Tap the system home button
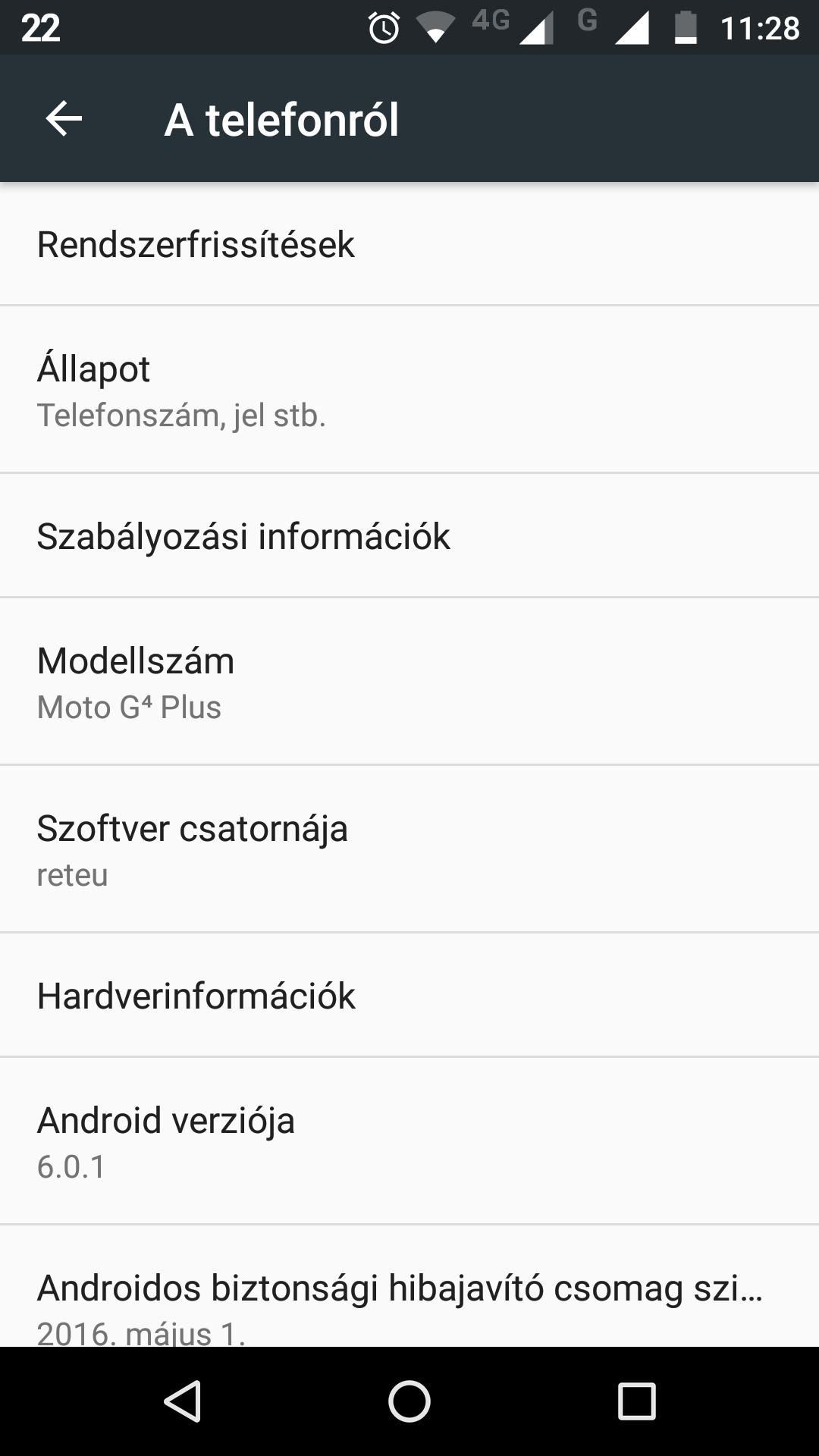The width and height of the screenshot is (819, 1456). [x=409, y=1401]
